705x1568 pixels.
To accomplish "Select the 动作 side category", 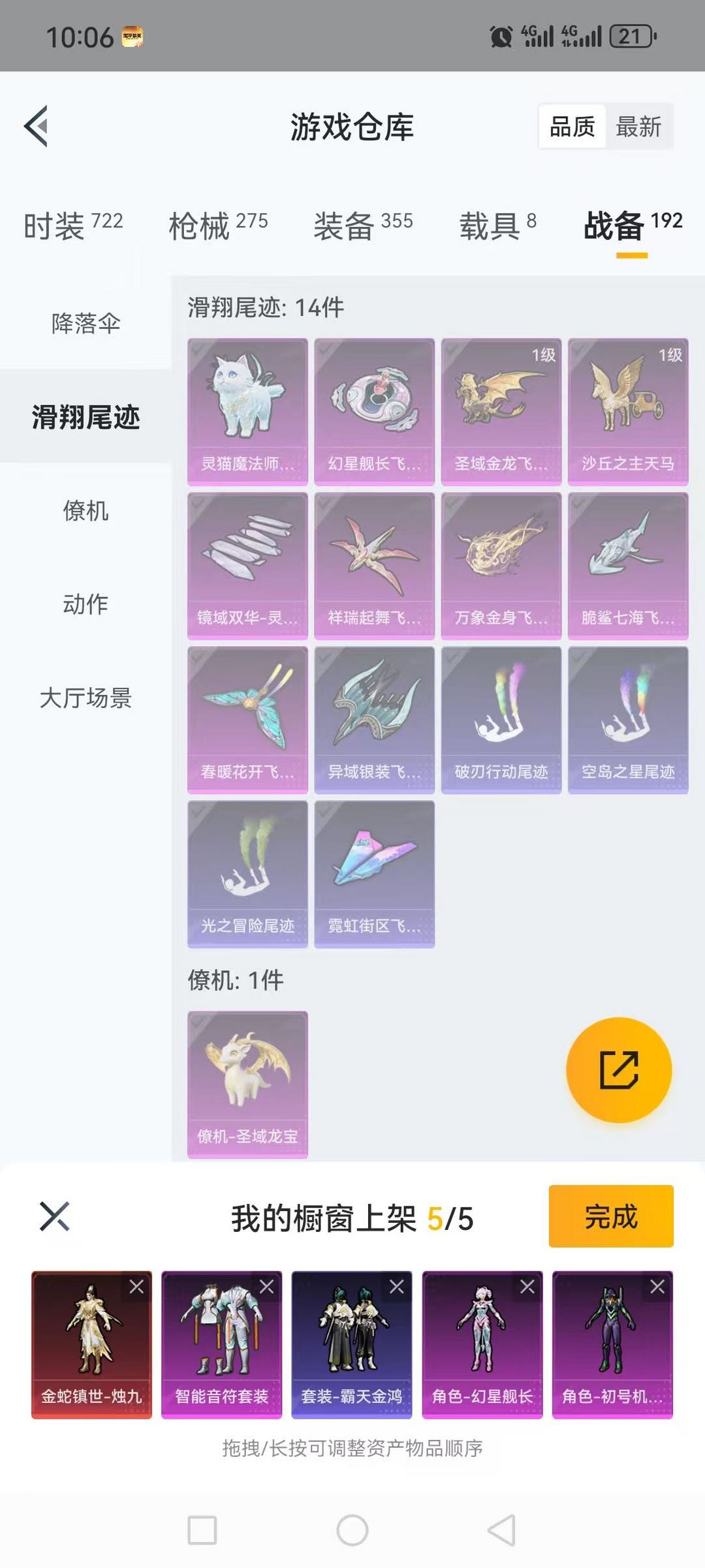I will coord(86,604).
